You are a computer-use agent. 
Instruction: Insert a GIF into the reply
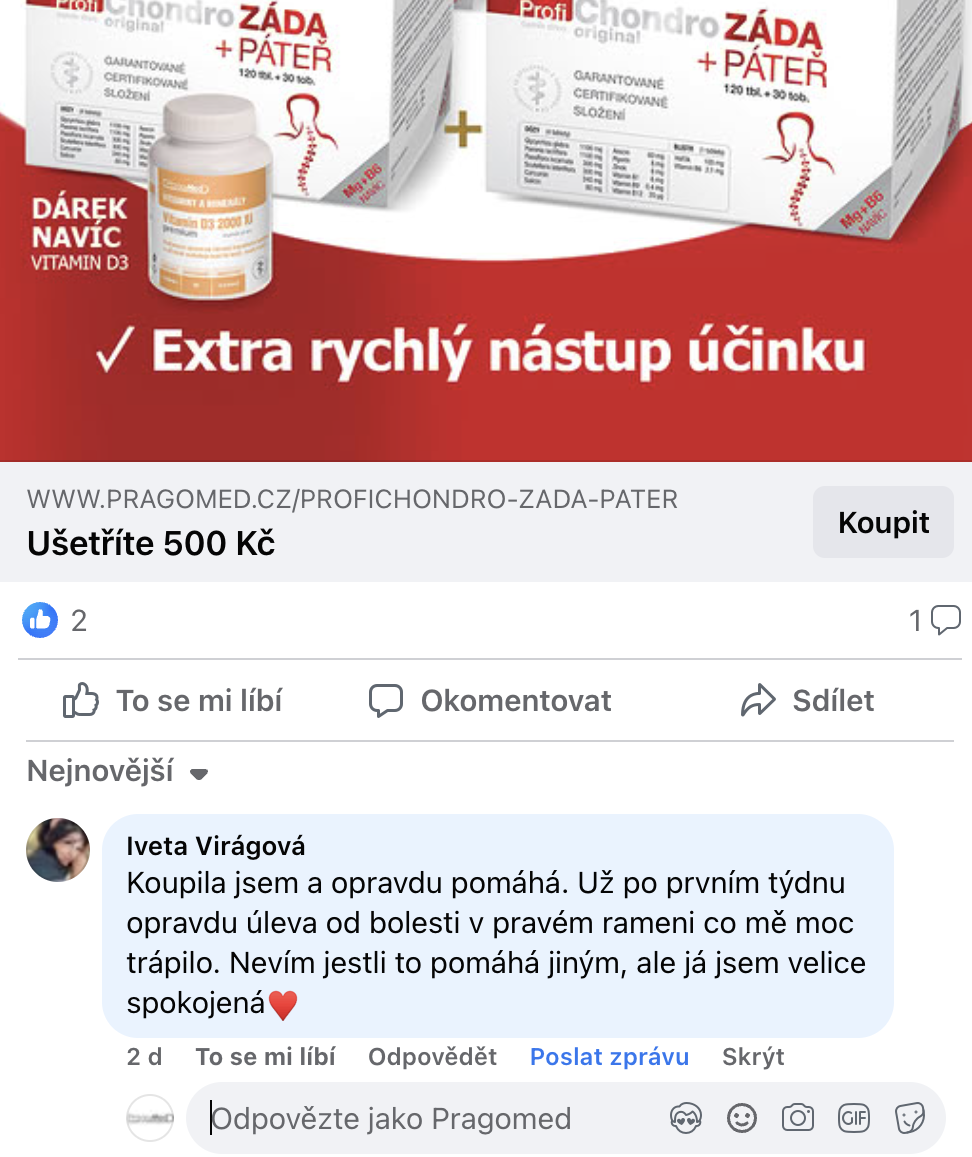pos(853,1118)
